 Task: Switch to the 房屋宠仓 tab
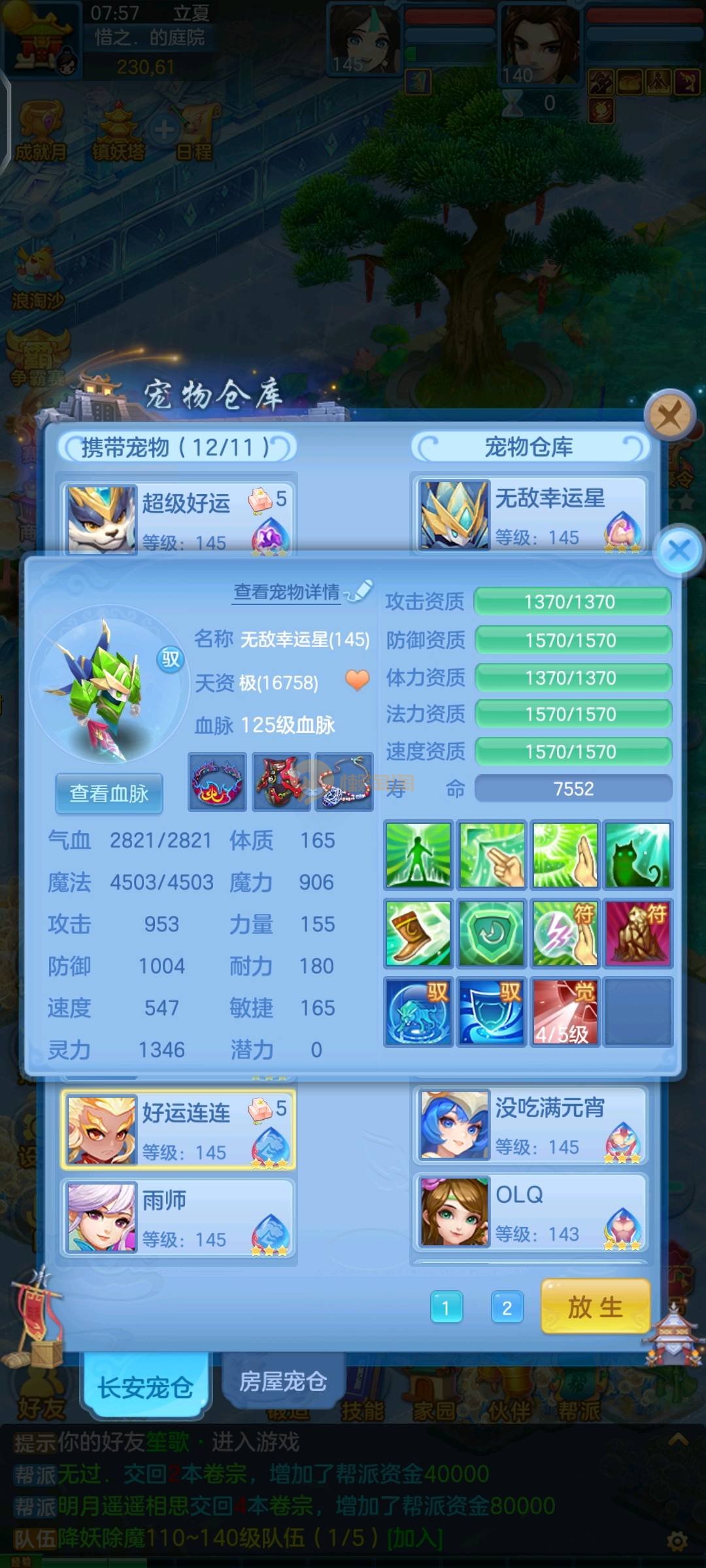[283, 1381]
